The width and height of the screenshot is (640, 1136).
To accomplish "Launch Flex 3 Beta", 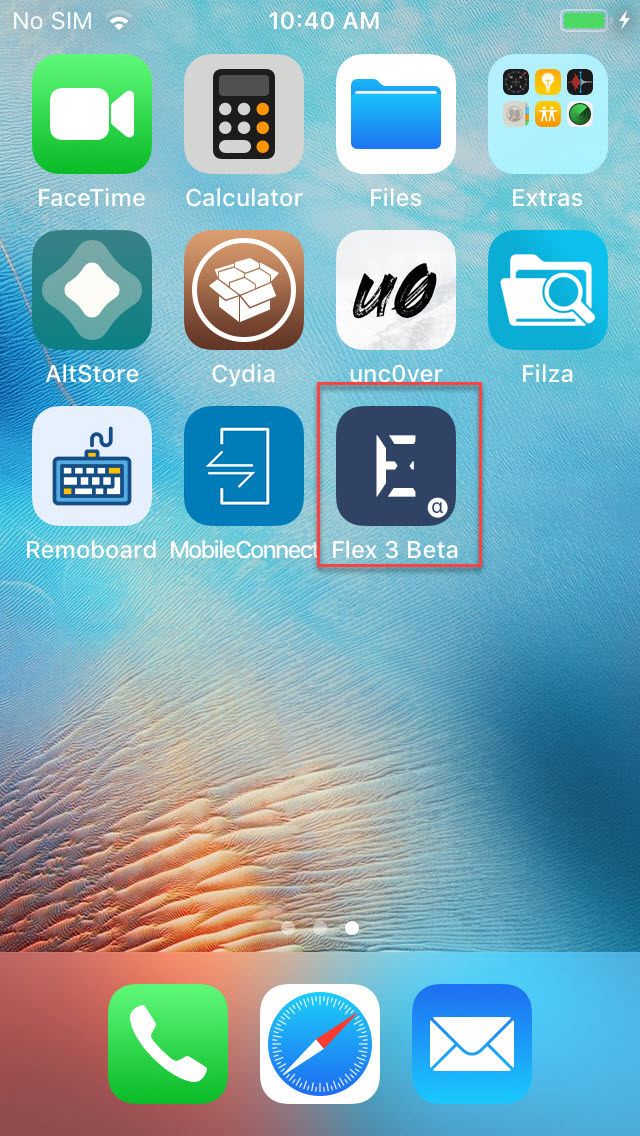I will click(396, 466).
